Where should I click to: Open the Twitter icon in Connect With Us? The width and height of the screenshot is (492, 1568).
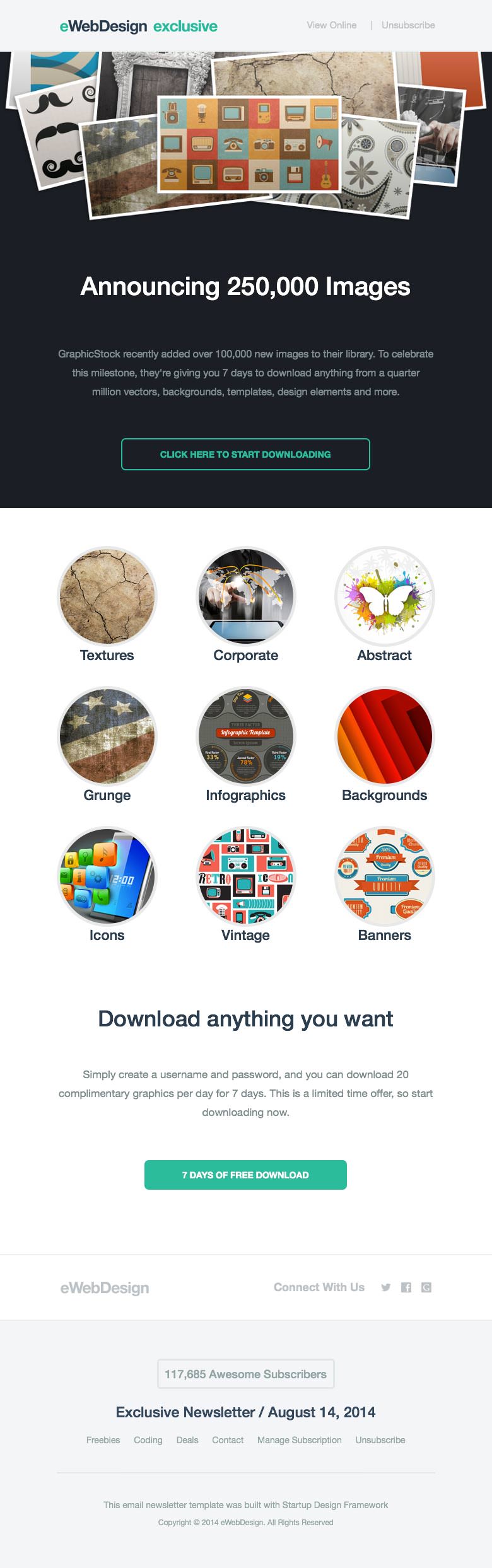[x=386, y=1287]
